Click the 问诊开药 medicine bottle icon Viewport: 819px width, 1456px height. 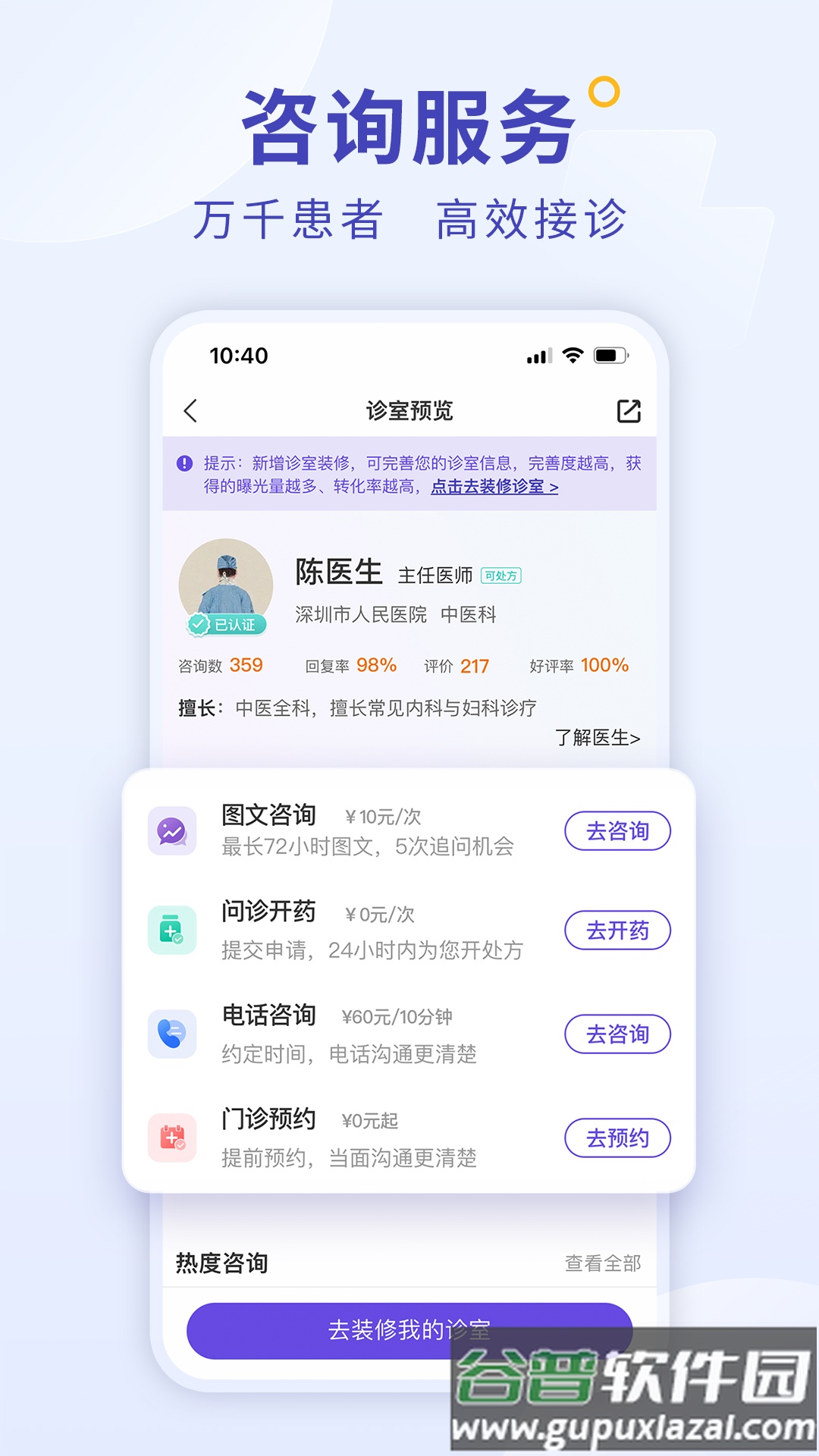pyautogui.click(x=173, y=930)
